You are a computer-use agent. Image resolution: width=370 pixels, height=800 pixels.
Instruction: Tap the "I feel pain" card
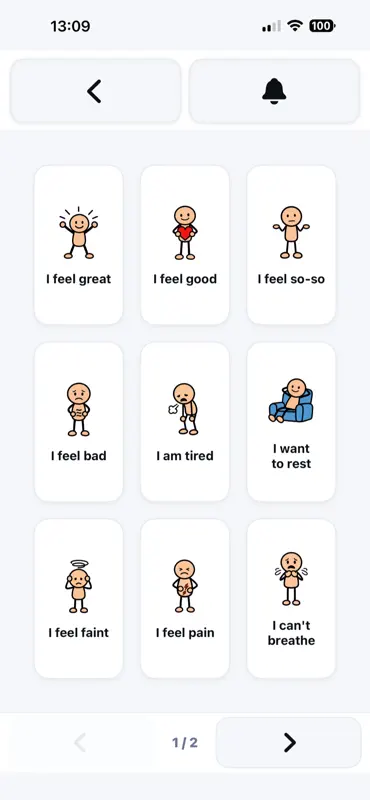pyautogui.click(x=185, y=598)
